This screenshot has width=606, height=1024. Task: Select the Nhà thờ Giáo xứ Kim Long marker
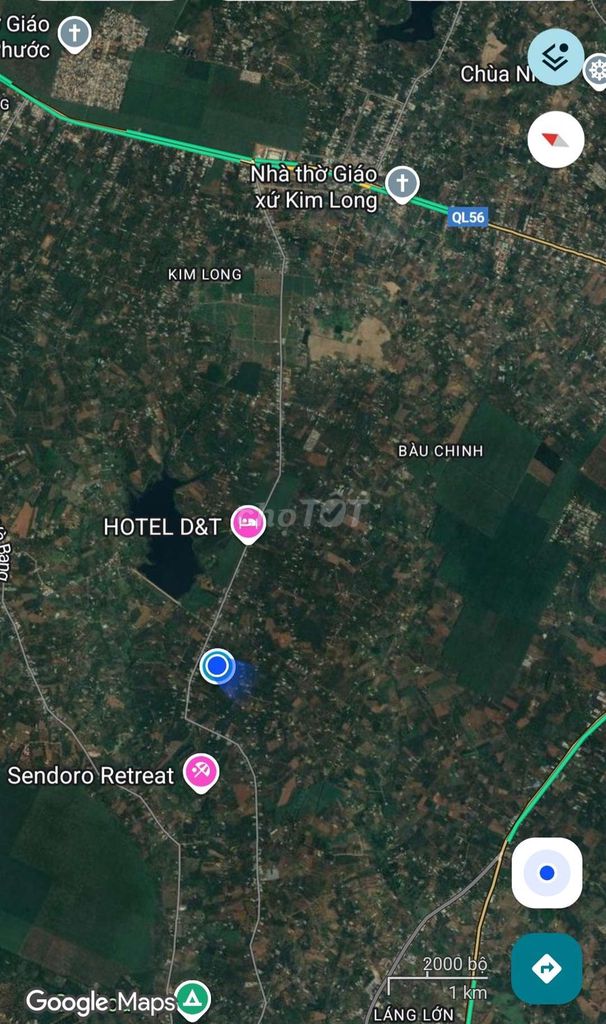point(402,183)
